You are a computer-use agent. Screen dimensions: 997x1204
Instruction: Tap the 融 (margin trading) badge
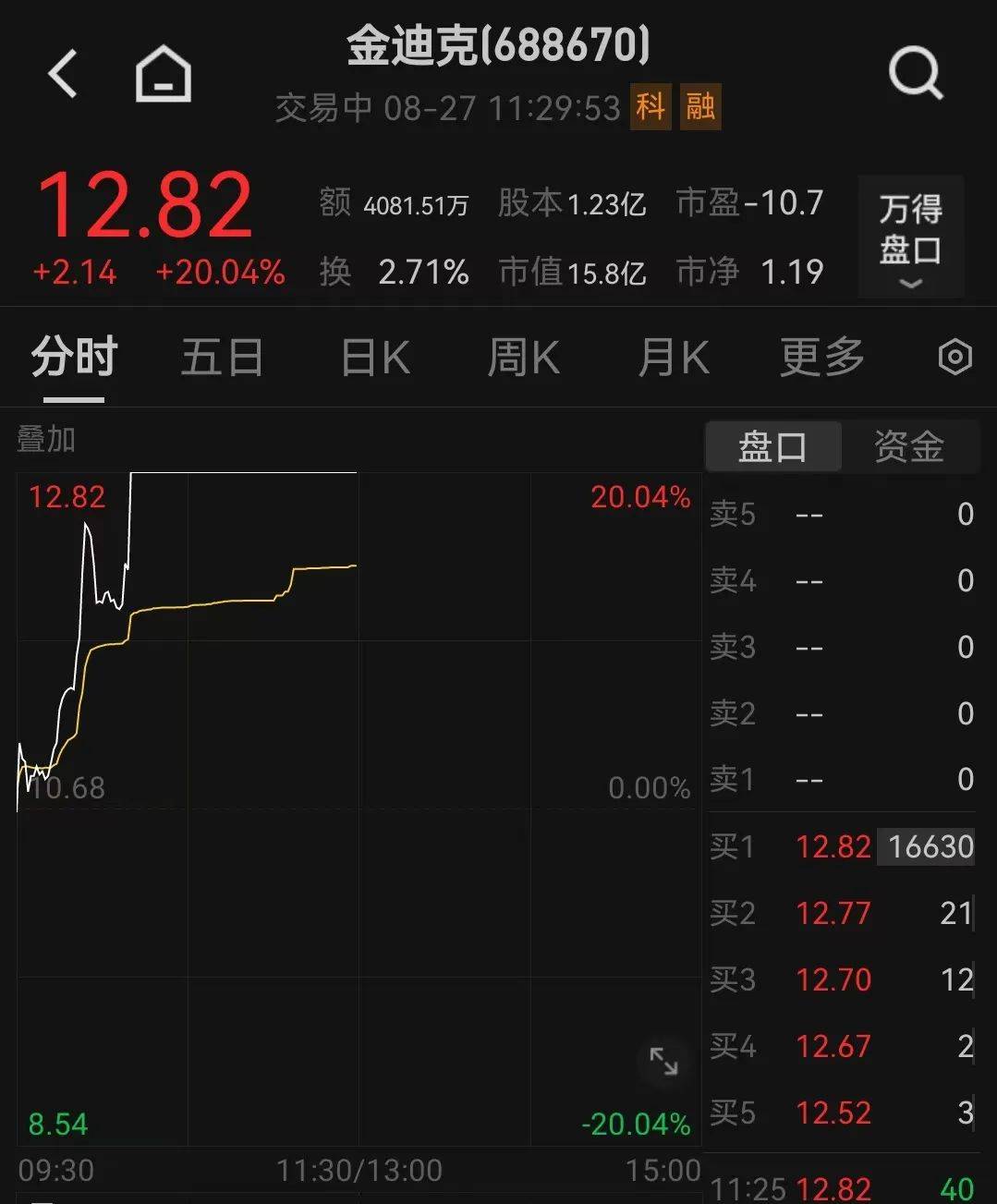tap(699, 107)
